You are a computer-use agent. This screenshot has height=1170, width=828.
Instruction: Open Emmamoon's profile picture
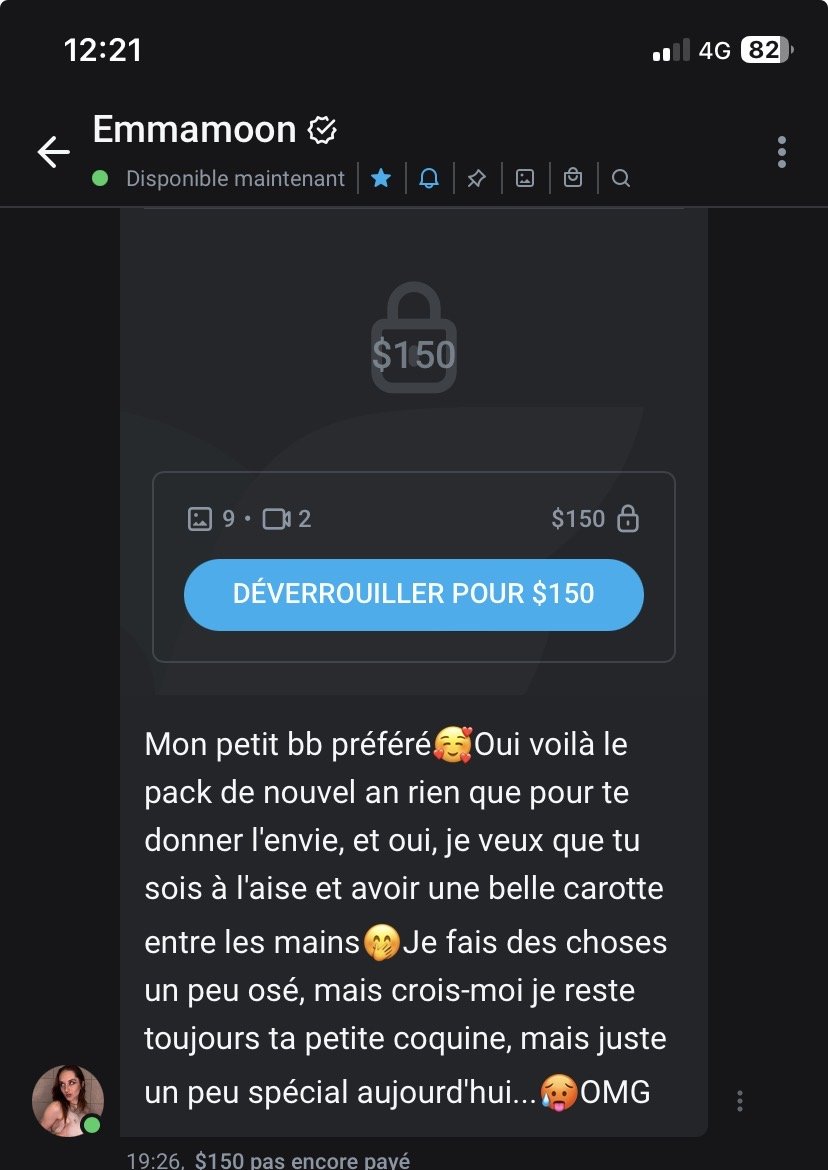(x=67, y=1101)
